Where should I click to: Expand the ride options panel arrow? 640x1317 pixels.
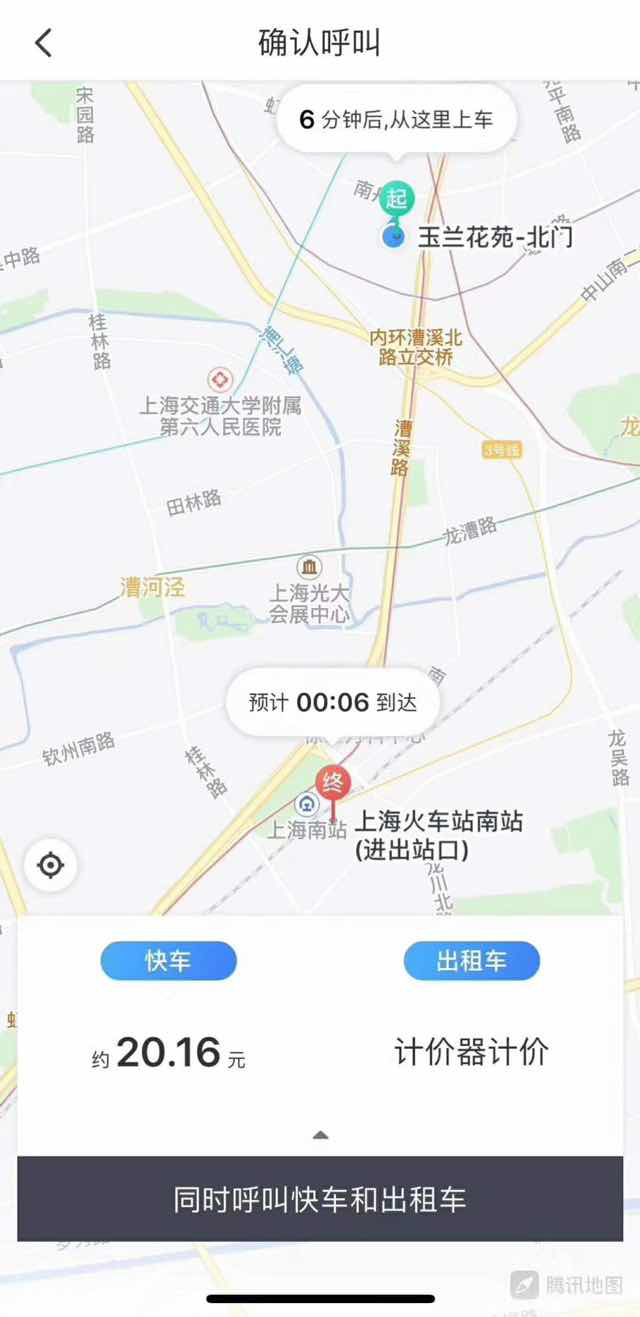[320, 1135]
